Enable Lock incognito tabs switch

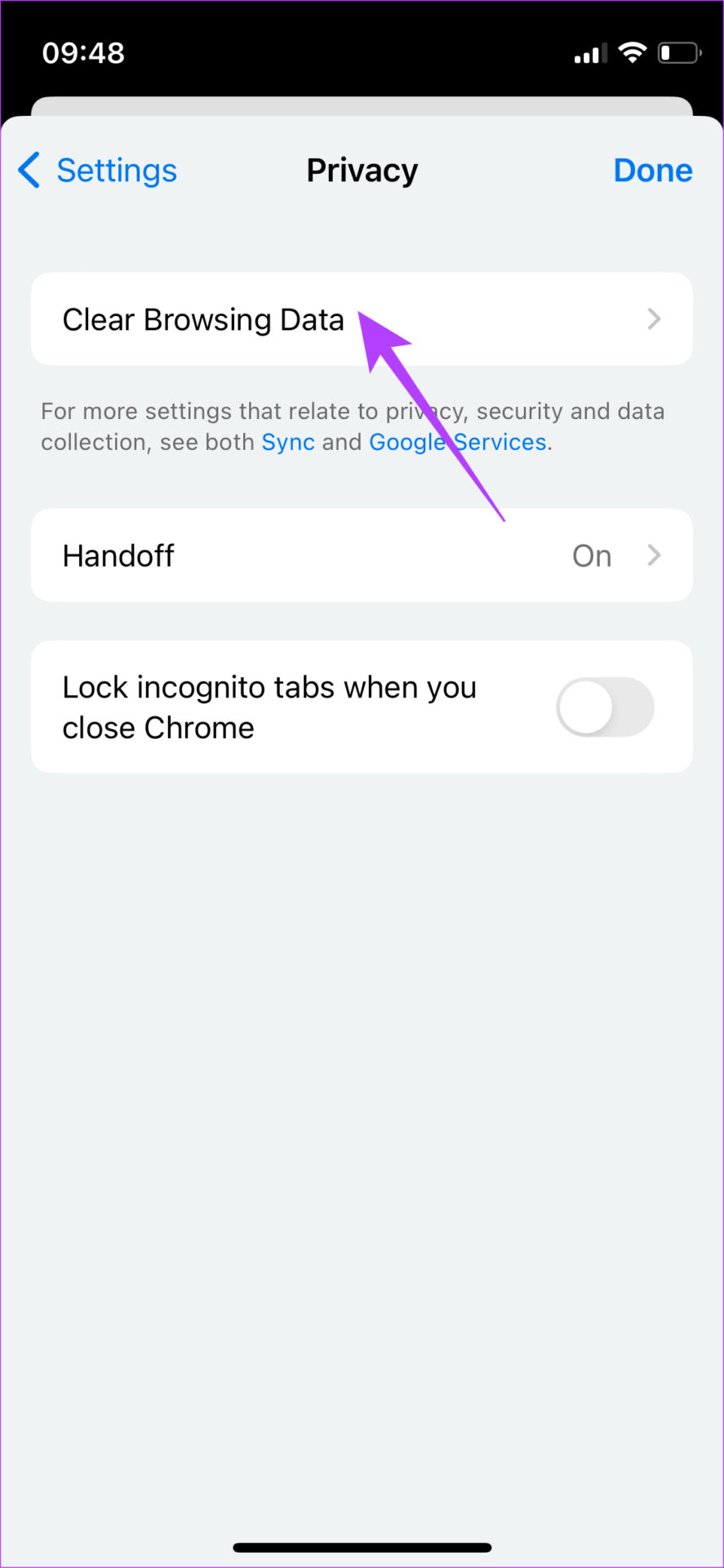605,707
